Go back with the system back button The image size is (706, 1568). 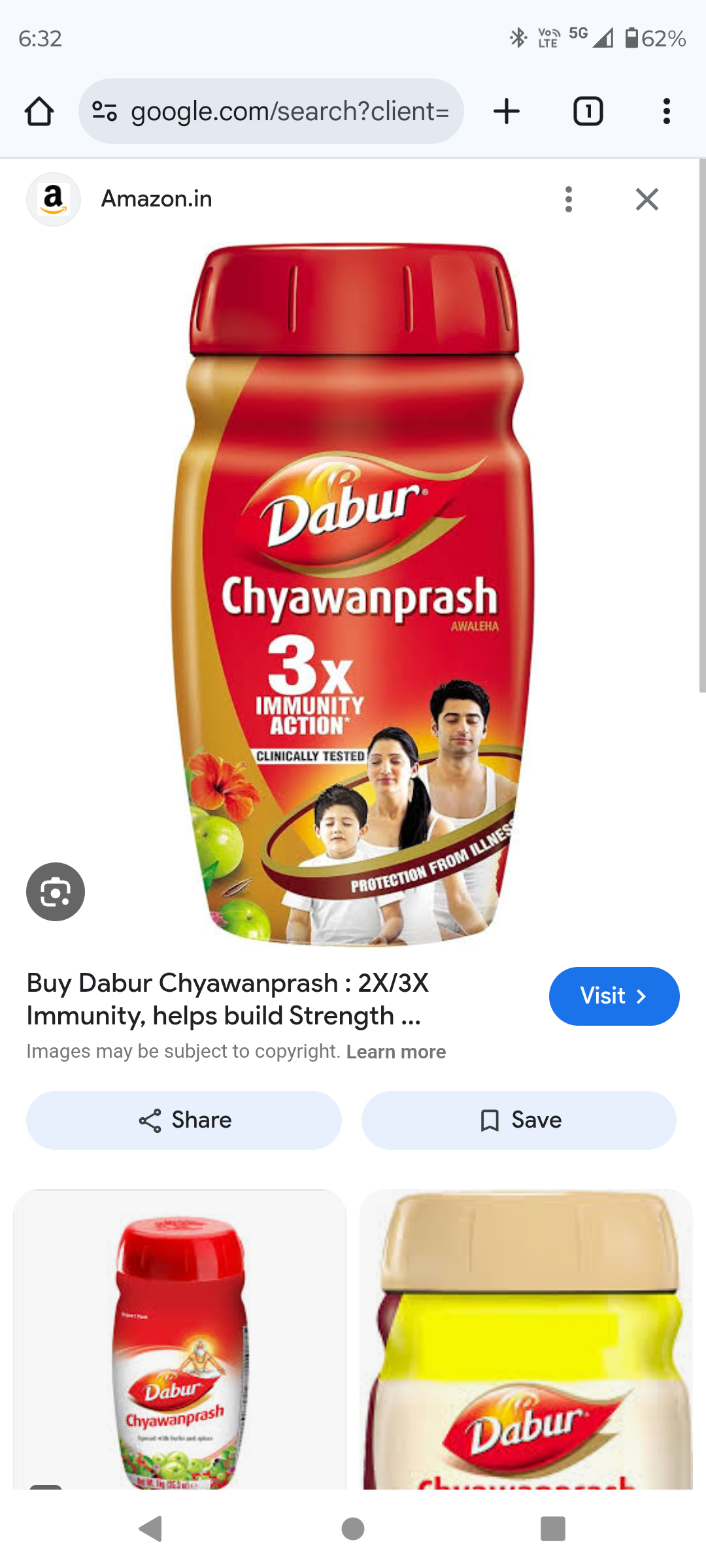(x=151, y=1529)
